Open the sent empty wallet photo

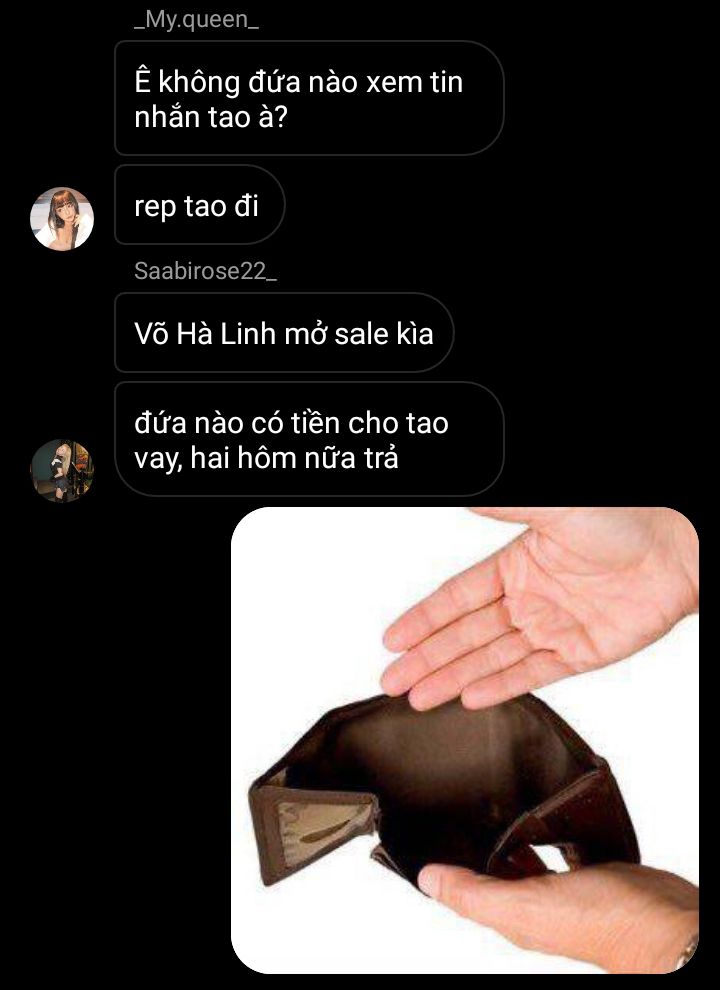pyautogui.click(x=464, y=740)
